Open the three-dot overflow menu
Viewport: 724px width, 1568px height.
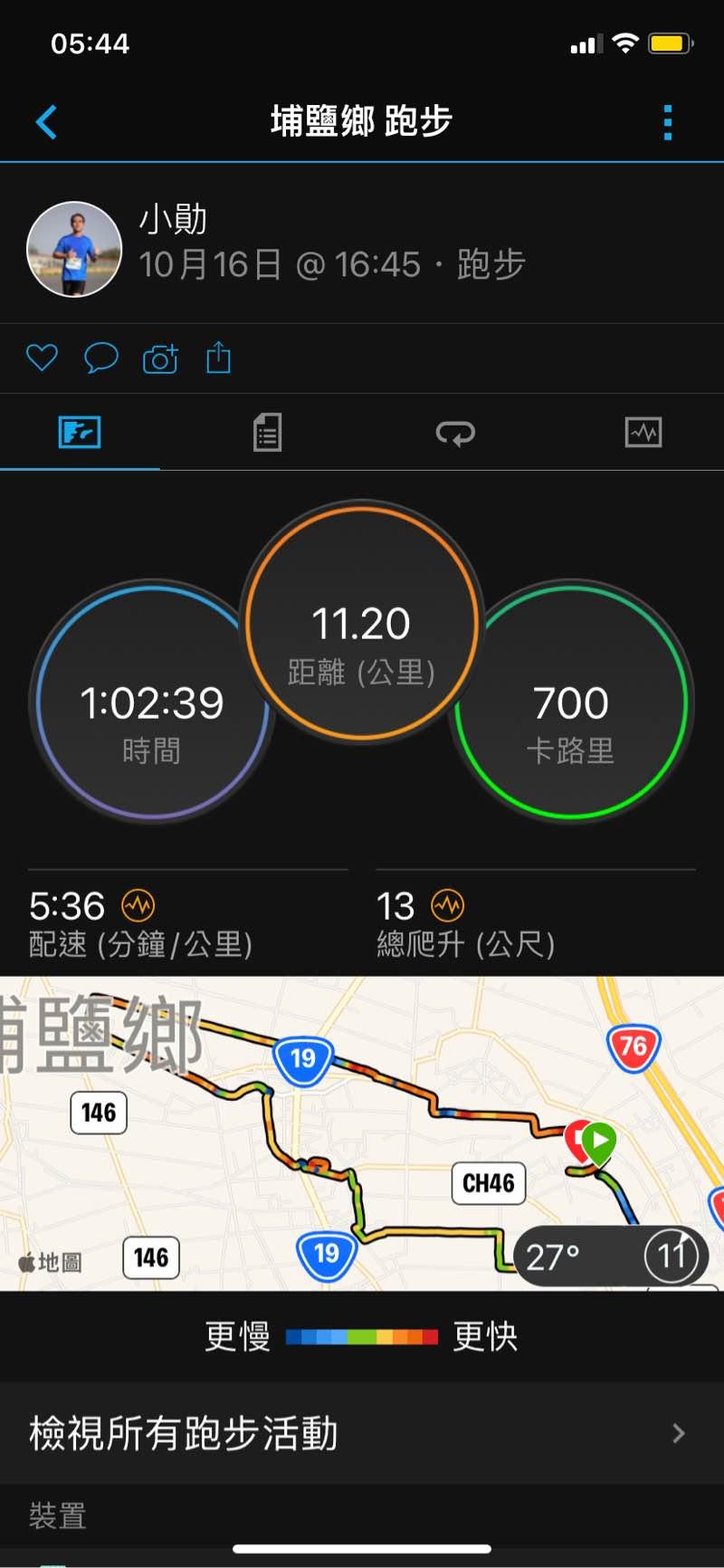tap(668, 122)
